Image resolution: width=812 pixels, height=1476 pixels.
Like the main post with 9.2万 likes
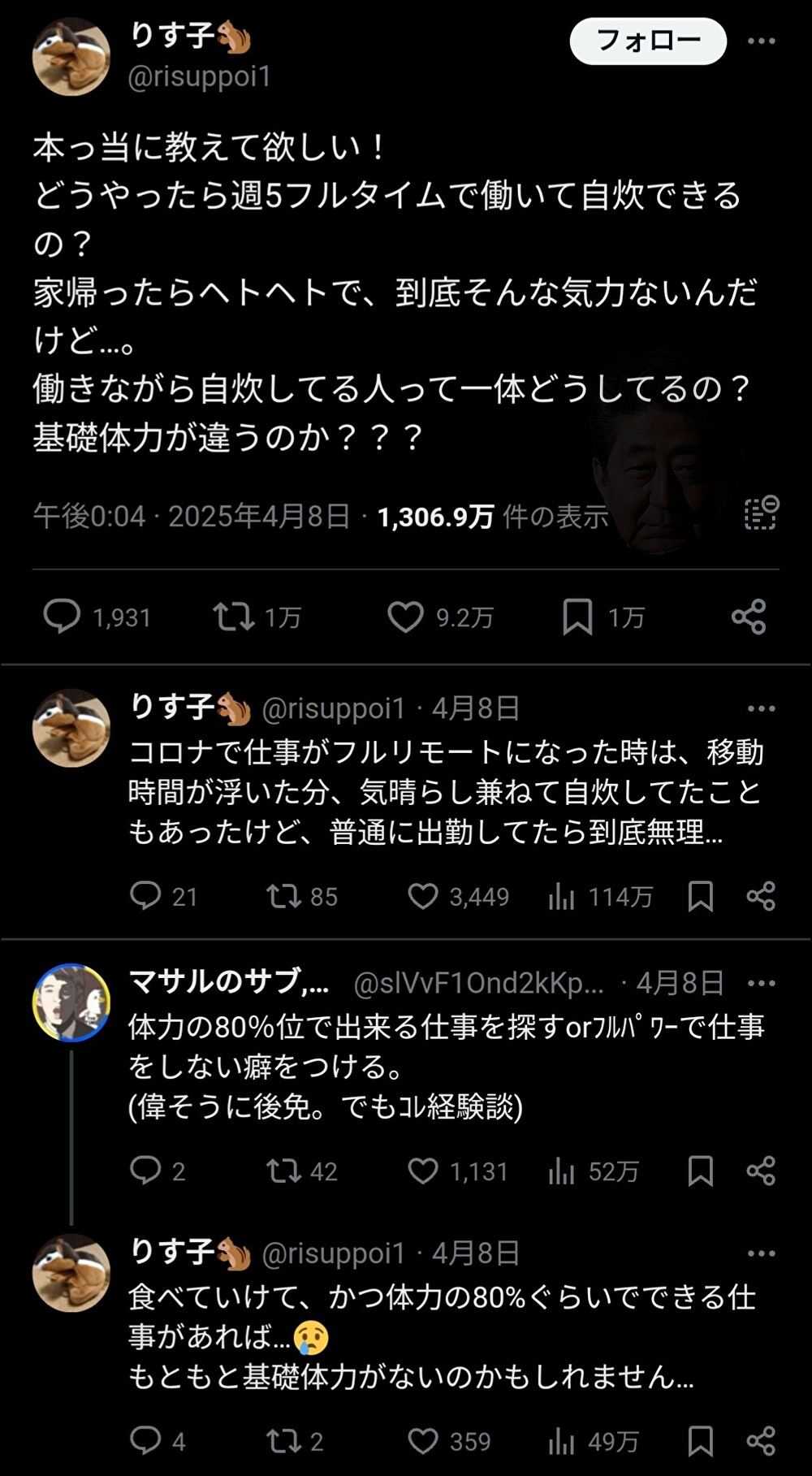(x=405, y=617)
